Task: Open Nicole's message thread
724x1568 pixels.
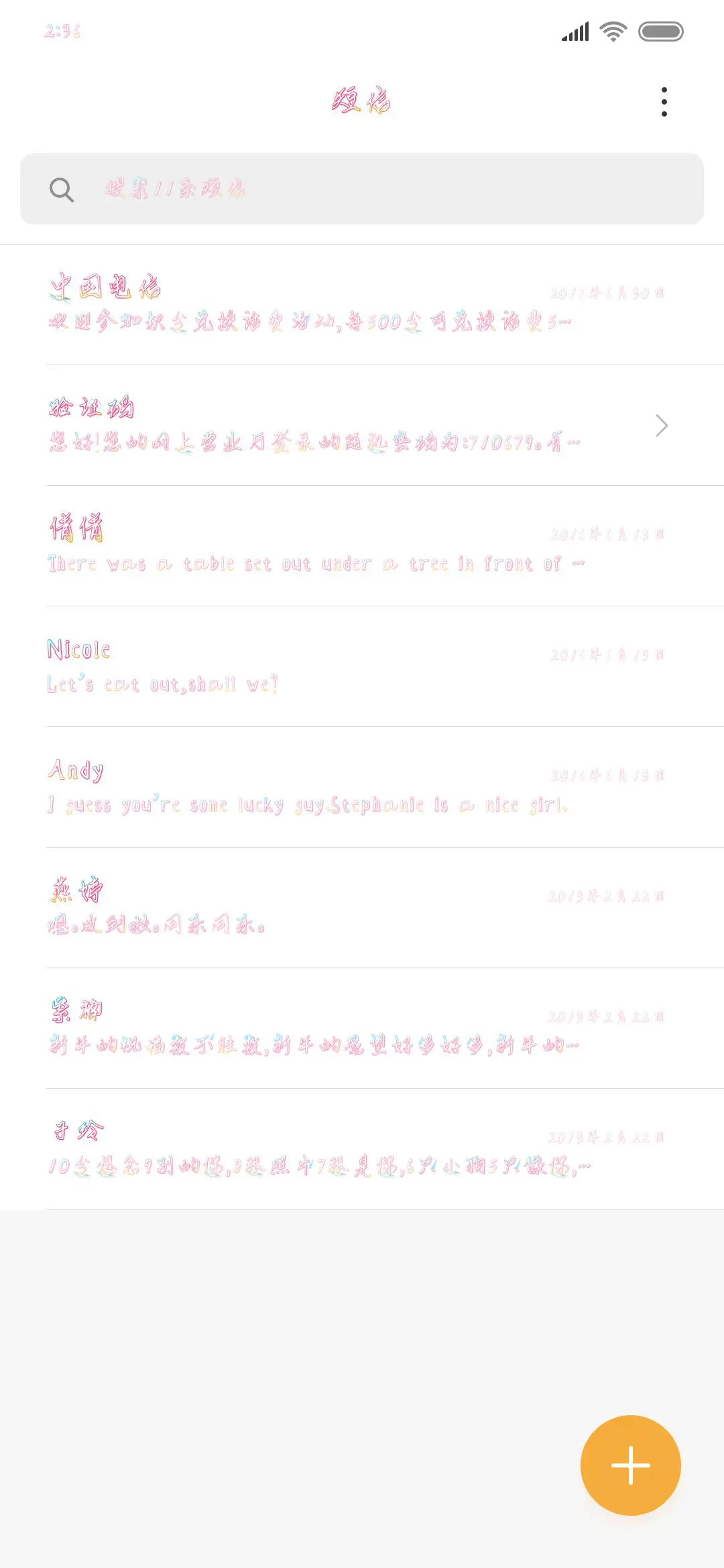Action: 362,667
